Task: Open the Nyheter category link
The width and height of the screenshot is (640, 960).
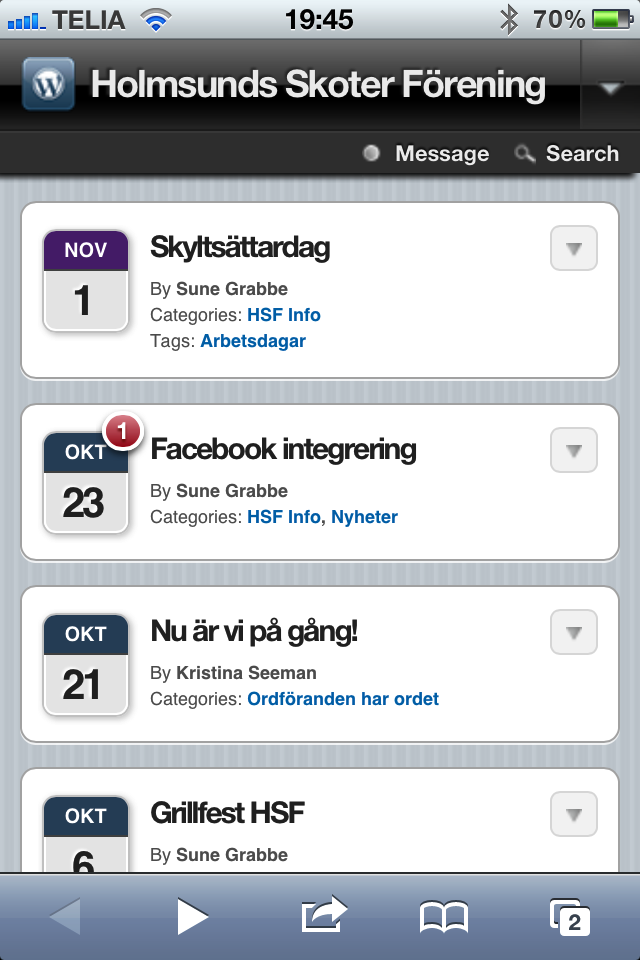Action: (x=365, y=517)
